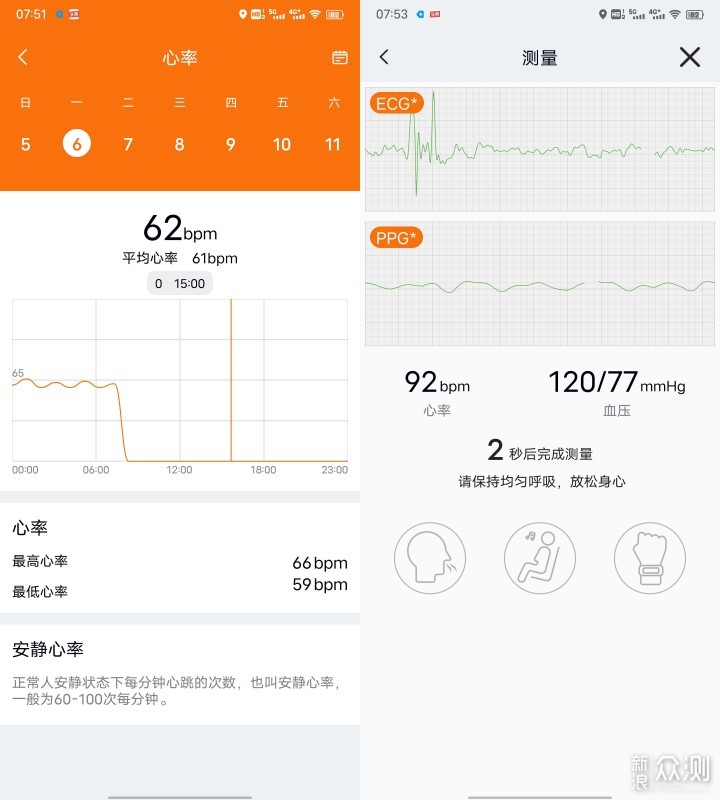Viewport: 720px width, 800px height.
Task: Select date 9 in the week row
Action: [231, 145]
